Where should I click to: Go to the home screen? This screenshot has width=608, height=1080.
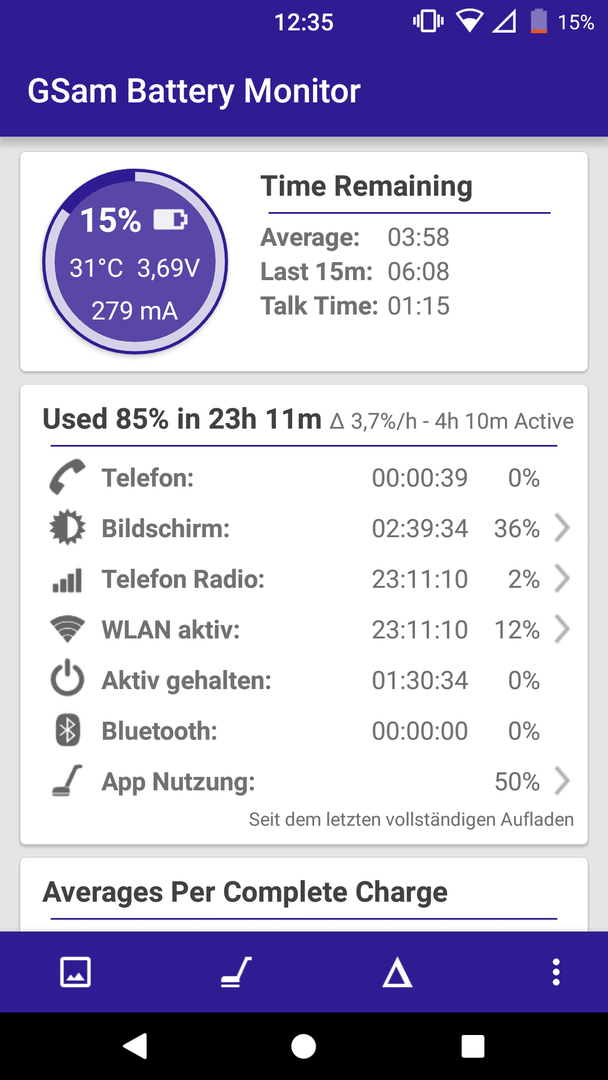[x=304, y=1046]
